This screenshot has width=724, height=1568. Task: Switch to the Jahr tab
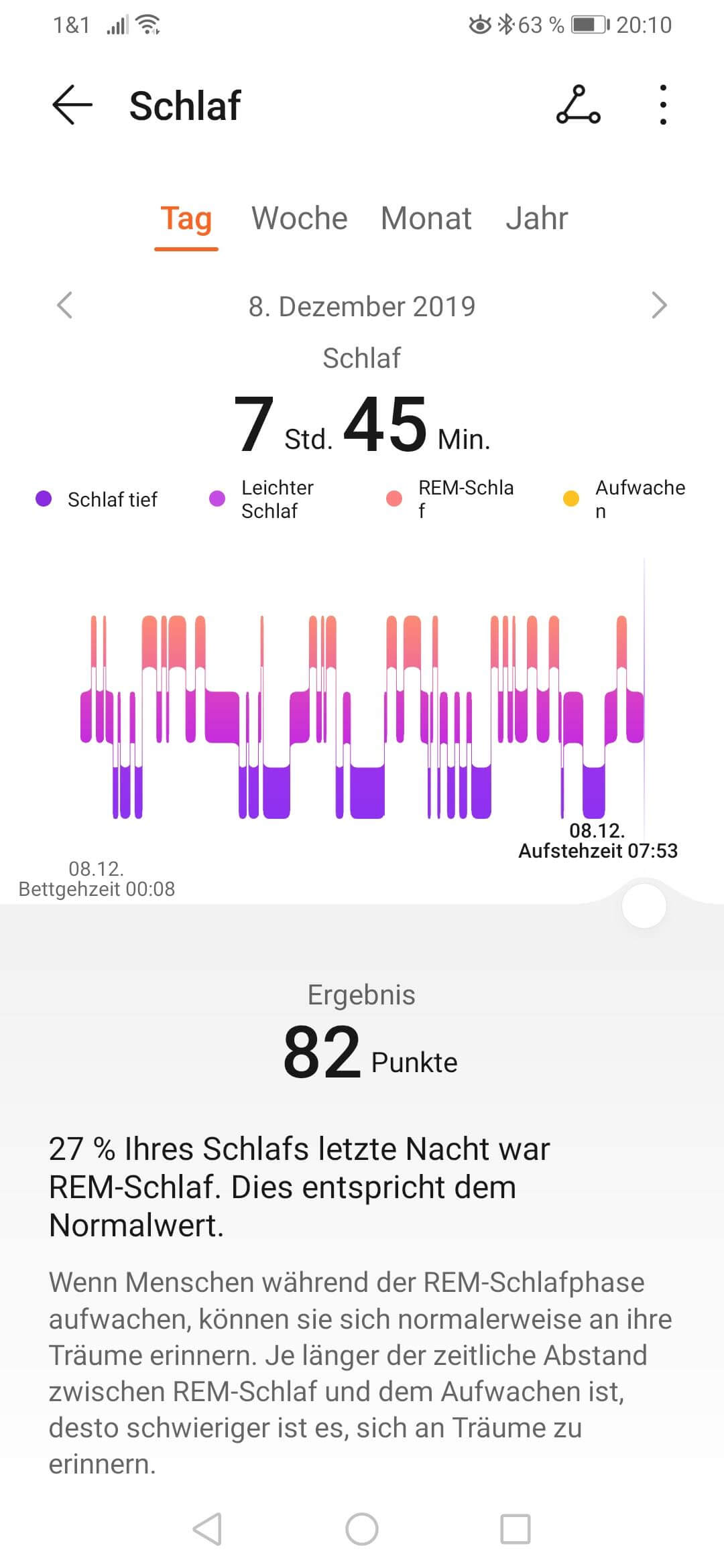point(536,218)
